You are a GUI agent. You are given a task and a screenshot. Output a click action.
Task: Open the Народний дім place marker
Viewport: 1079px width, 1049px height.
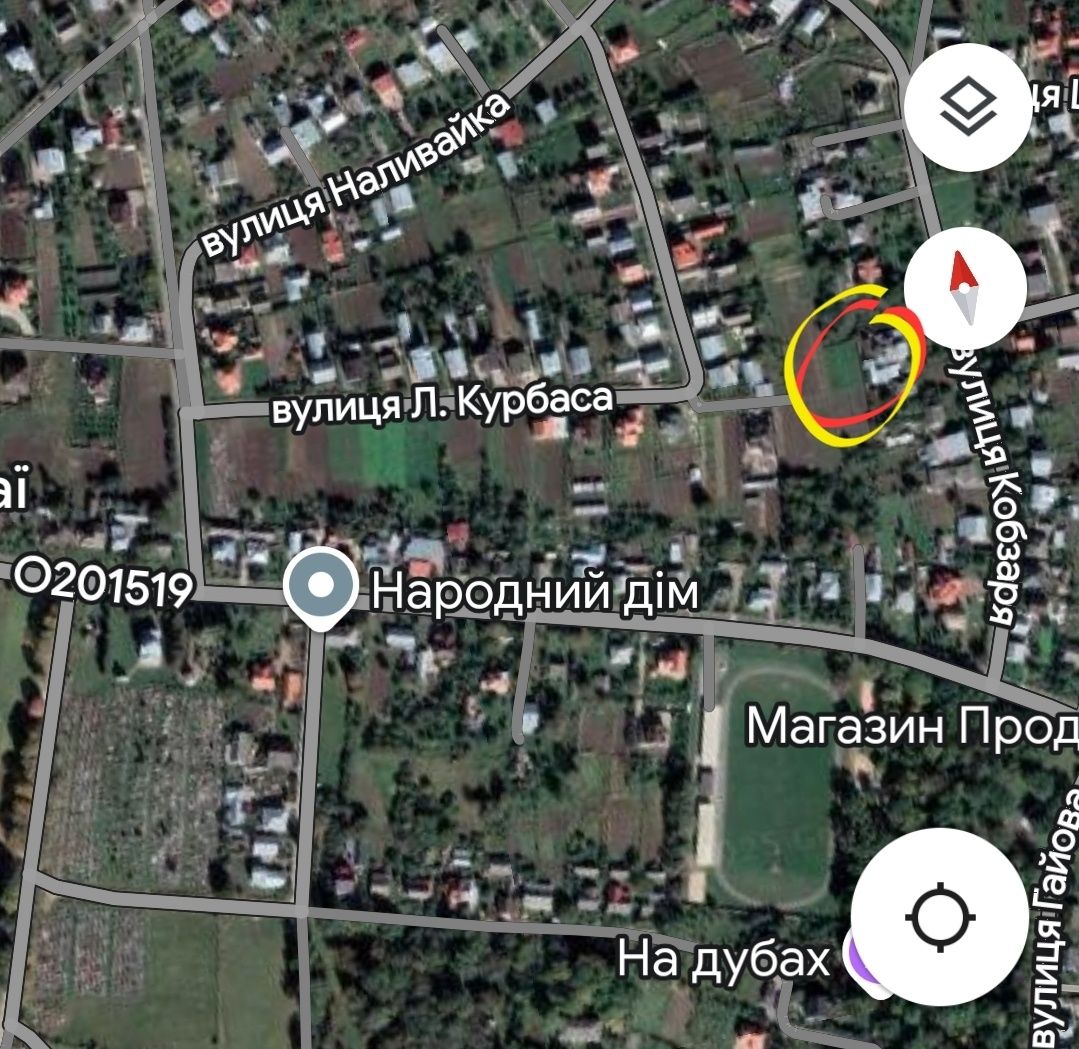(x=321, y=590)
